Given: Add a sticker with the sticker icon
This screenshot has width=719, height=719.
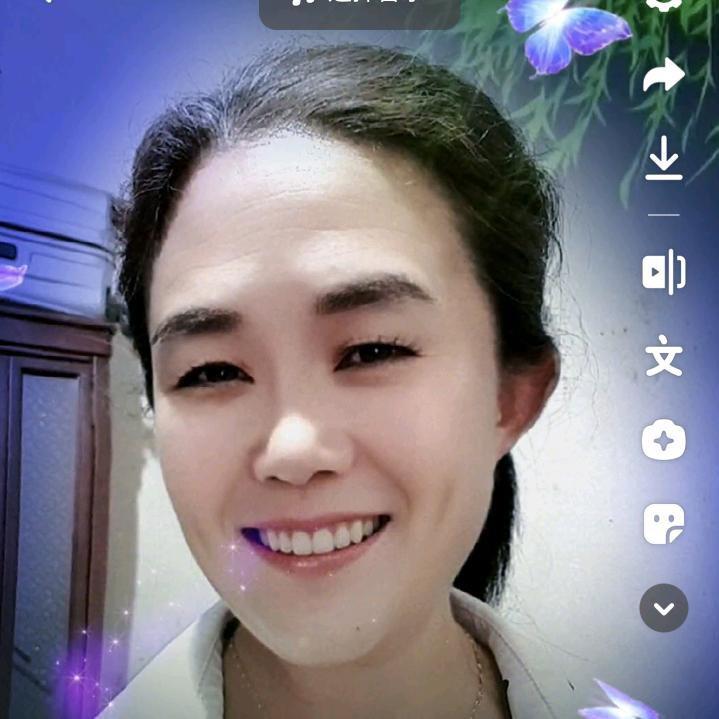Looking at the screenshot, I should 663,523.
